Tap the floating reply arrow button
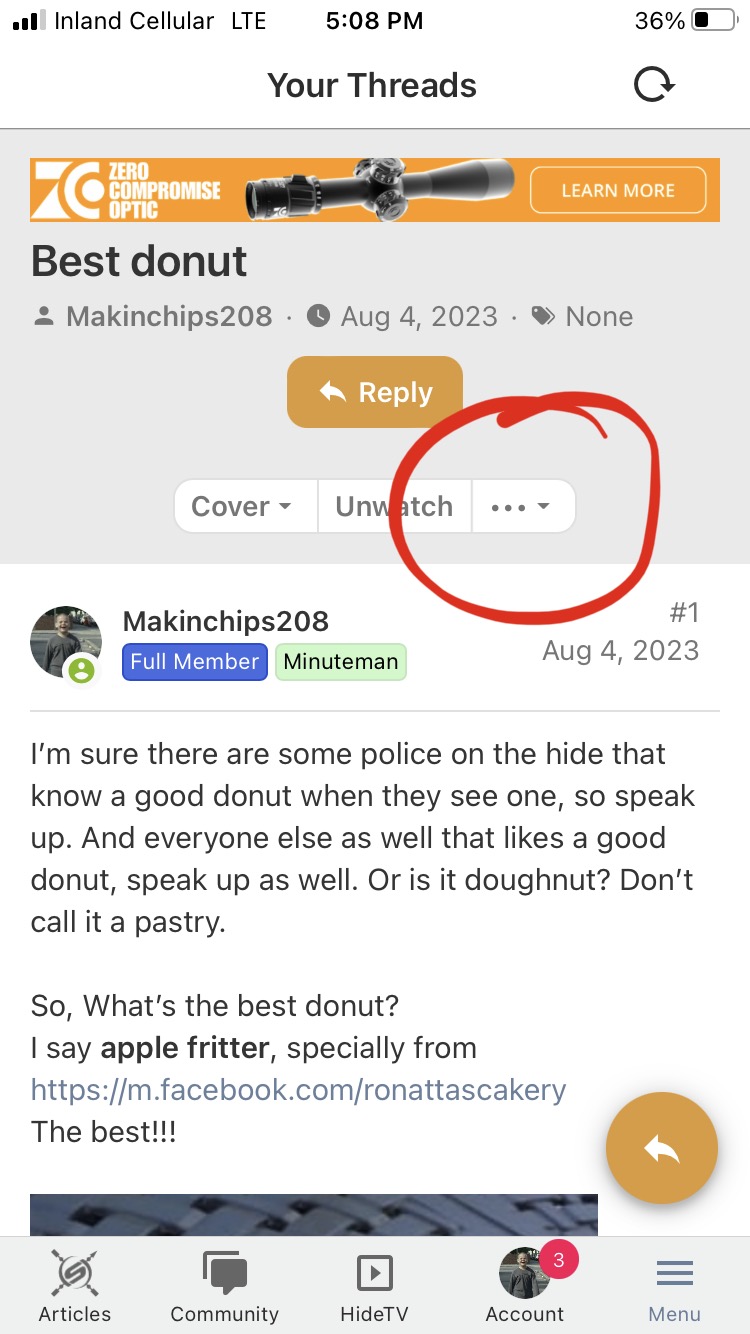The width and height of the screenshot is (750, 1334). [661, 1149]
